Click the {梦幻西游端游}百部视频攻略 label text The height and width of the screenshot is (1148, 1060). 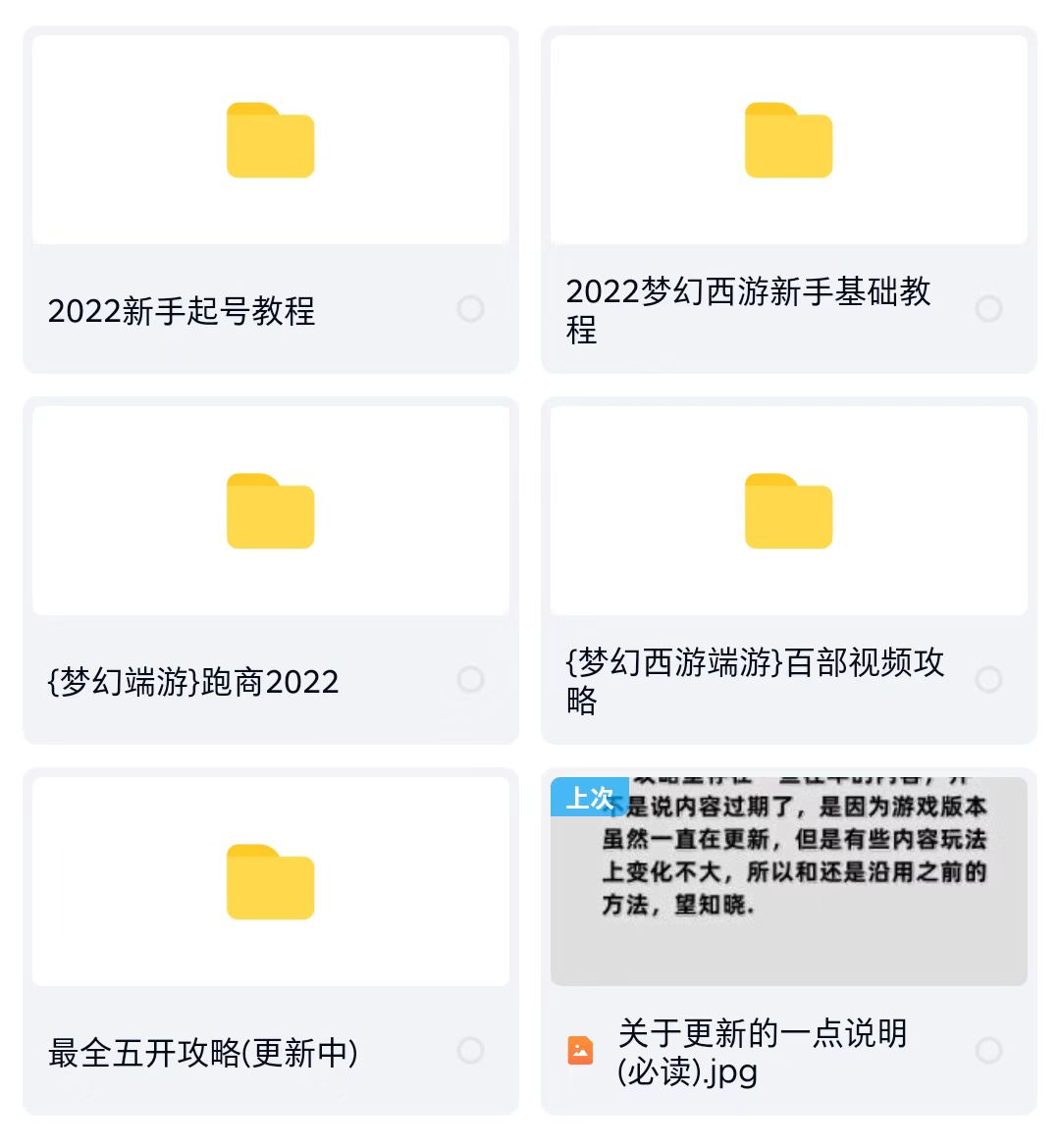755,680
